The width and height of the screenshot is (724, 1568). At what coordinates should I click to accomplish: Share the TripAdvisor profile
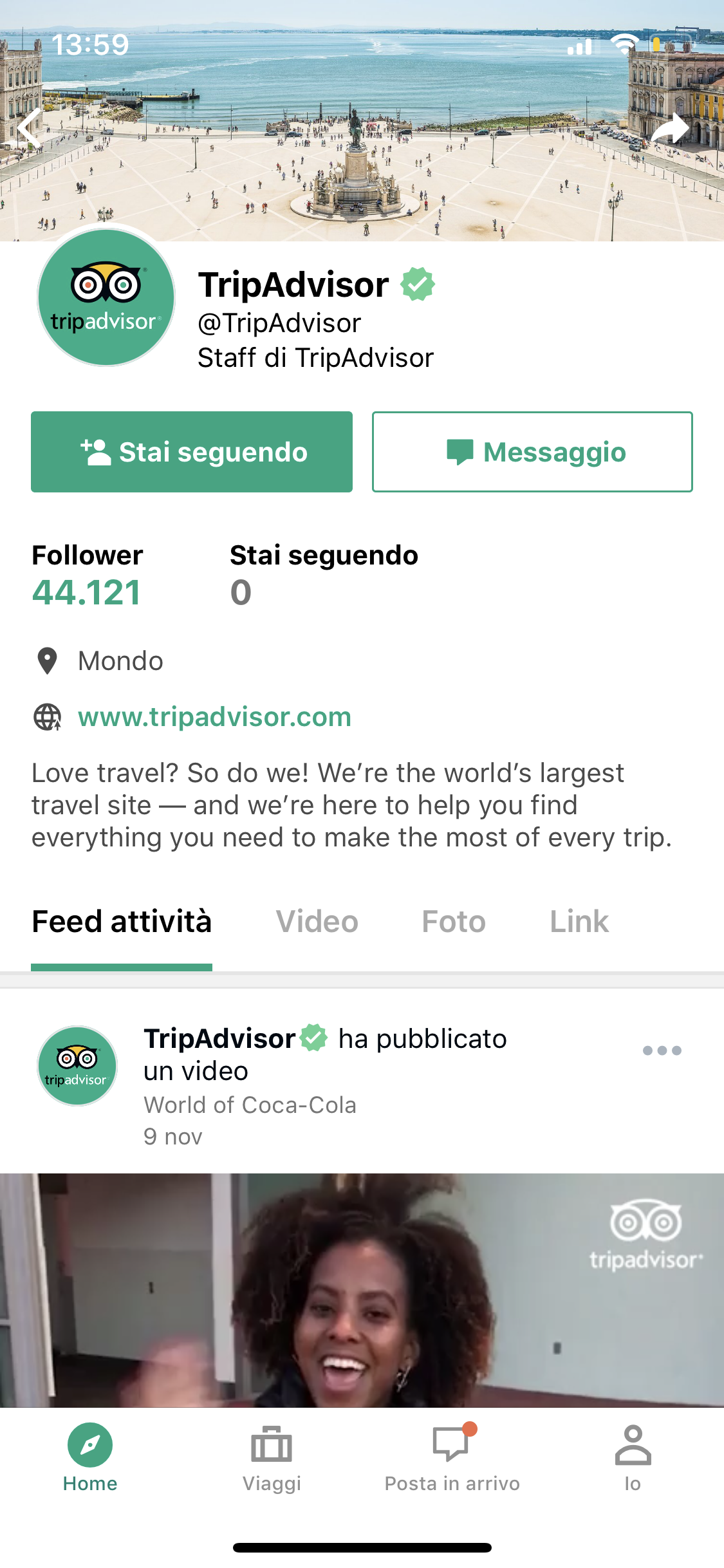tap(670, 128)
